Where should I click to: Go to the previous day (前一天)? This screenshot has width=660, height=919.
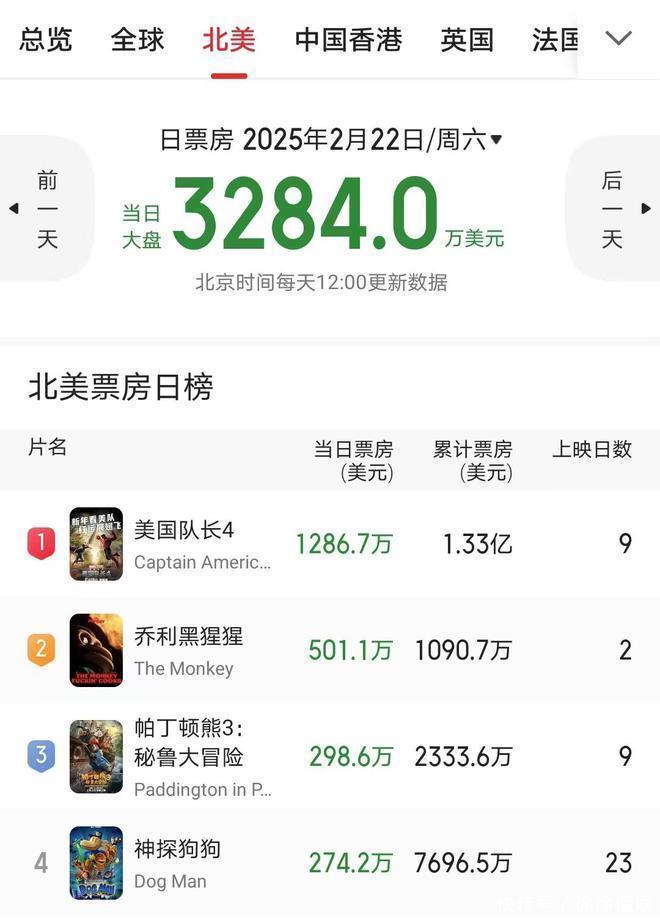point(45,209)
